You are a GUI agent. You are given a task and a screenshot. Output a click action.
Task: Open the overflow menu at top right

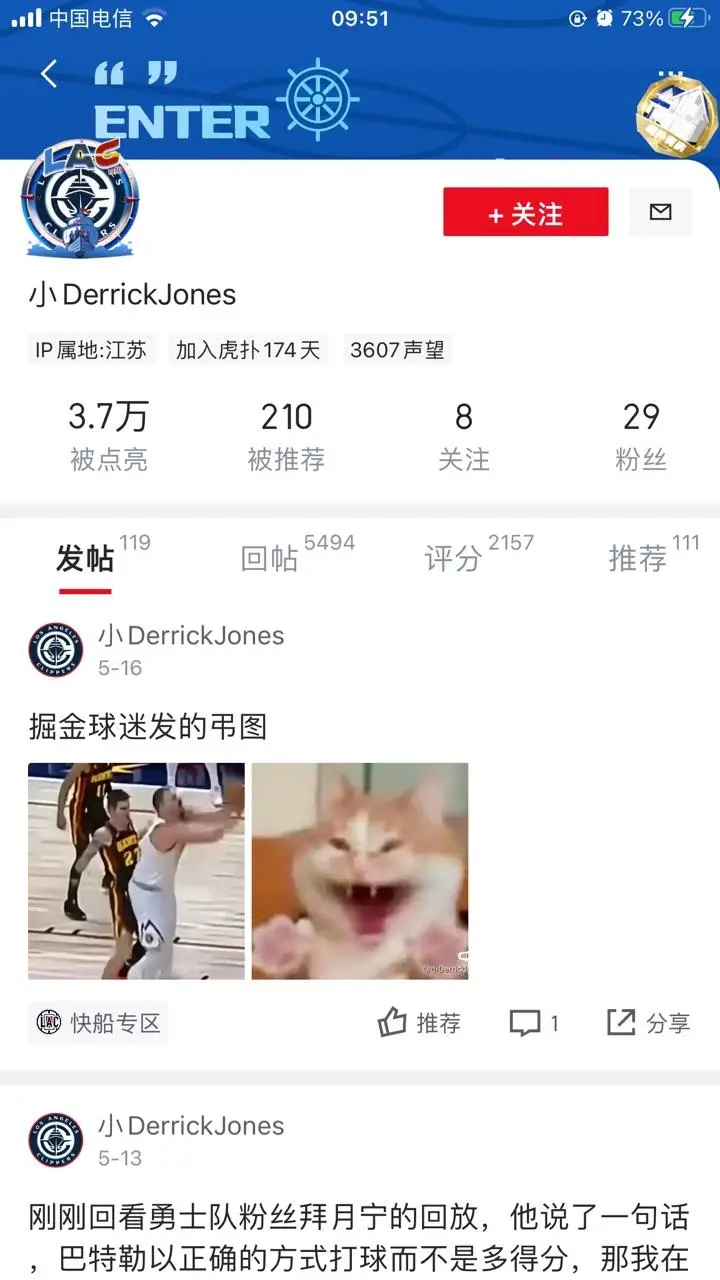(670, 73)
